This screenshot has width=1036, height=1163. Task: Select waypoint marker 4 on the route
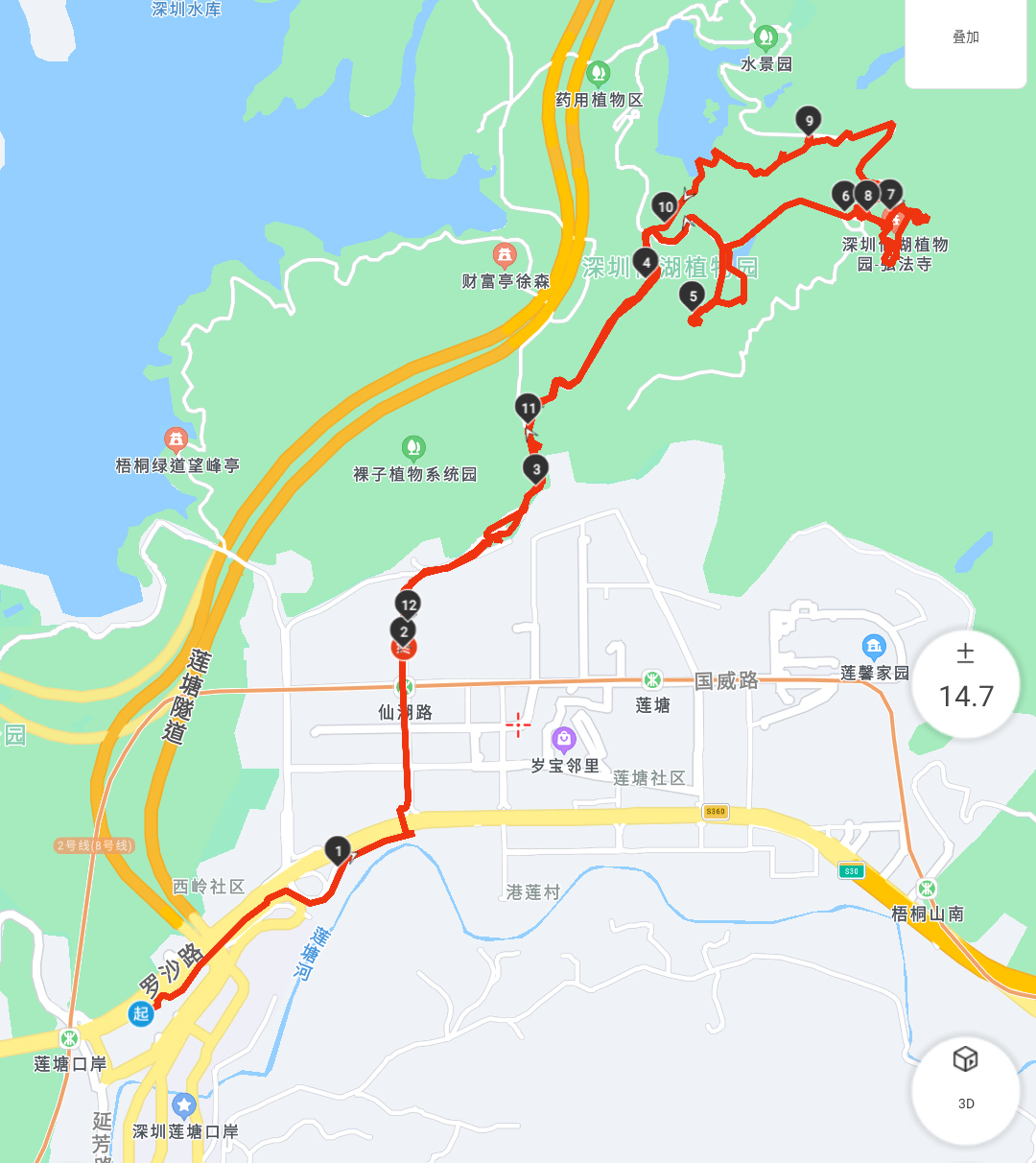pyautogui.click(x=647, y=261)
